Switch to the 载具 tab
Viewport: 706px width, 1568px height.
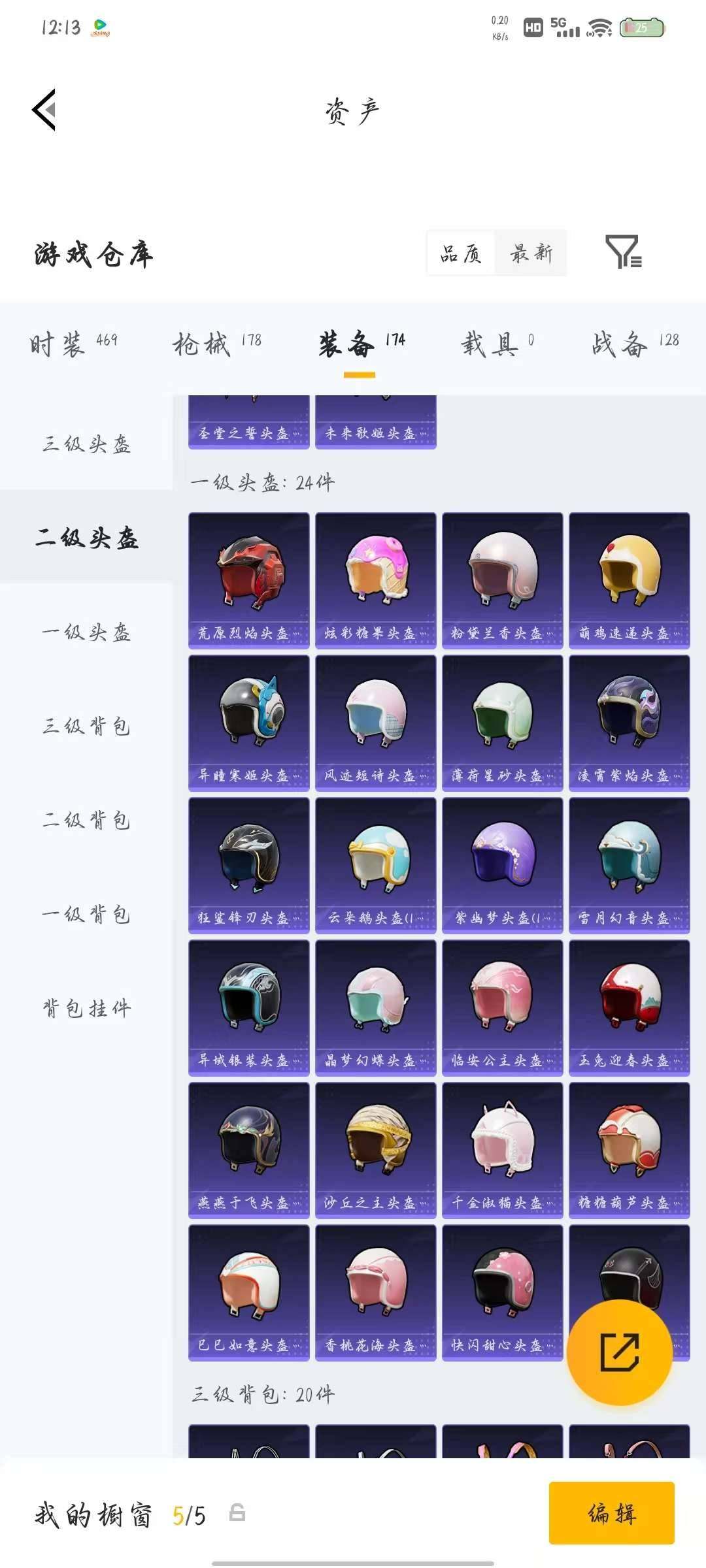click(497, 343)
